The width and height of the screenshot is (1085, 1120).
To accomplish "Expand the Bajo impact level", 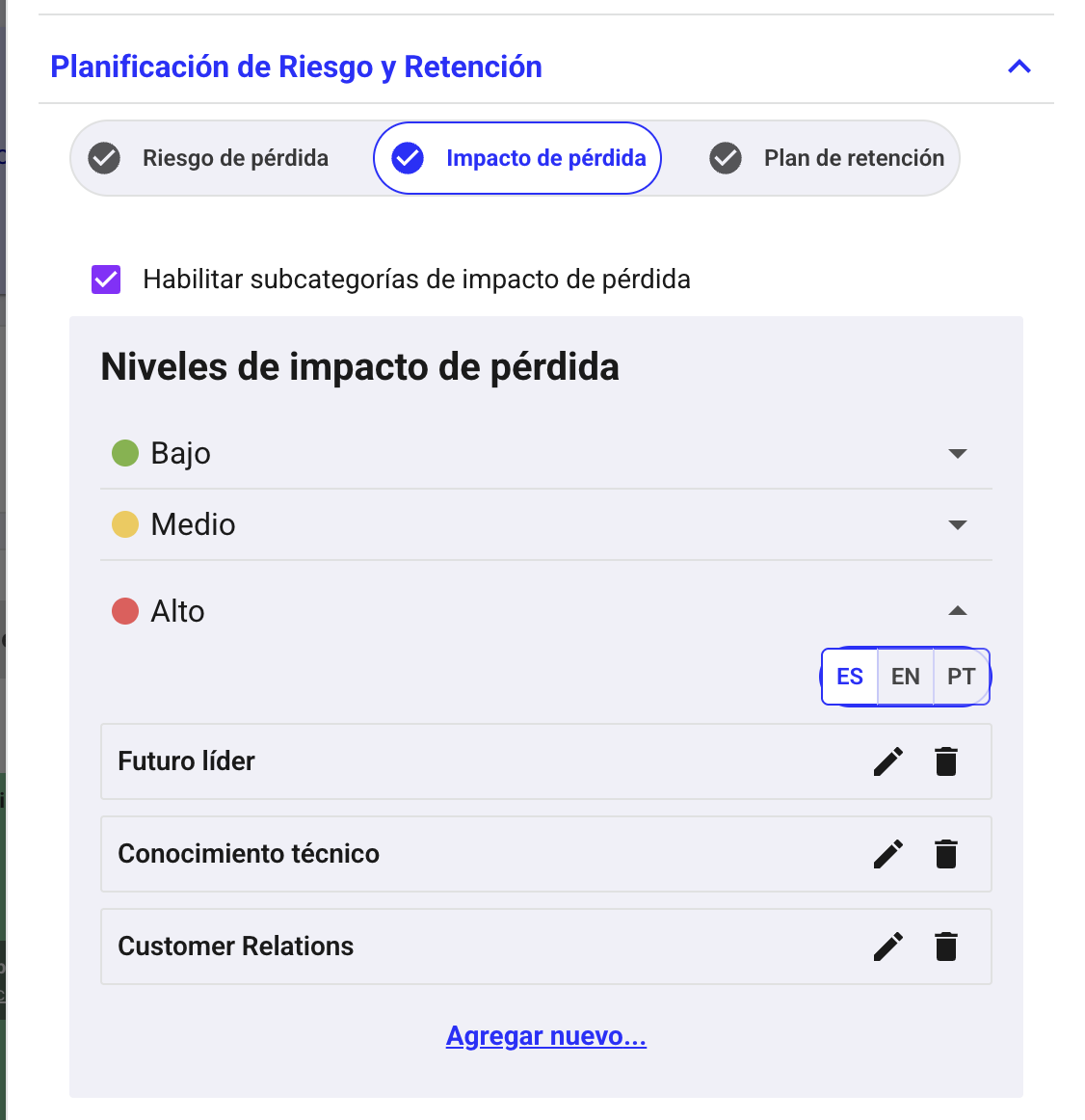I will pyautogui.click(x=957, y=453).
